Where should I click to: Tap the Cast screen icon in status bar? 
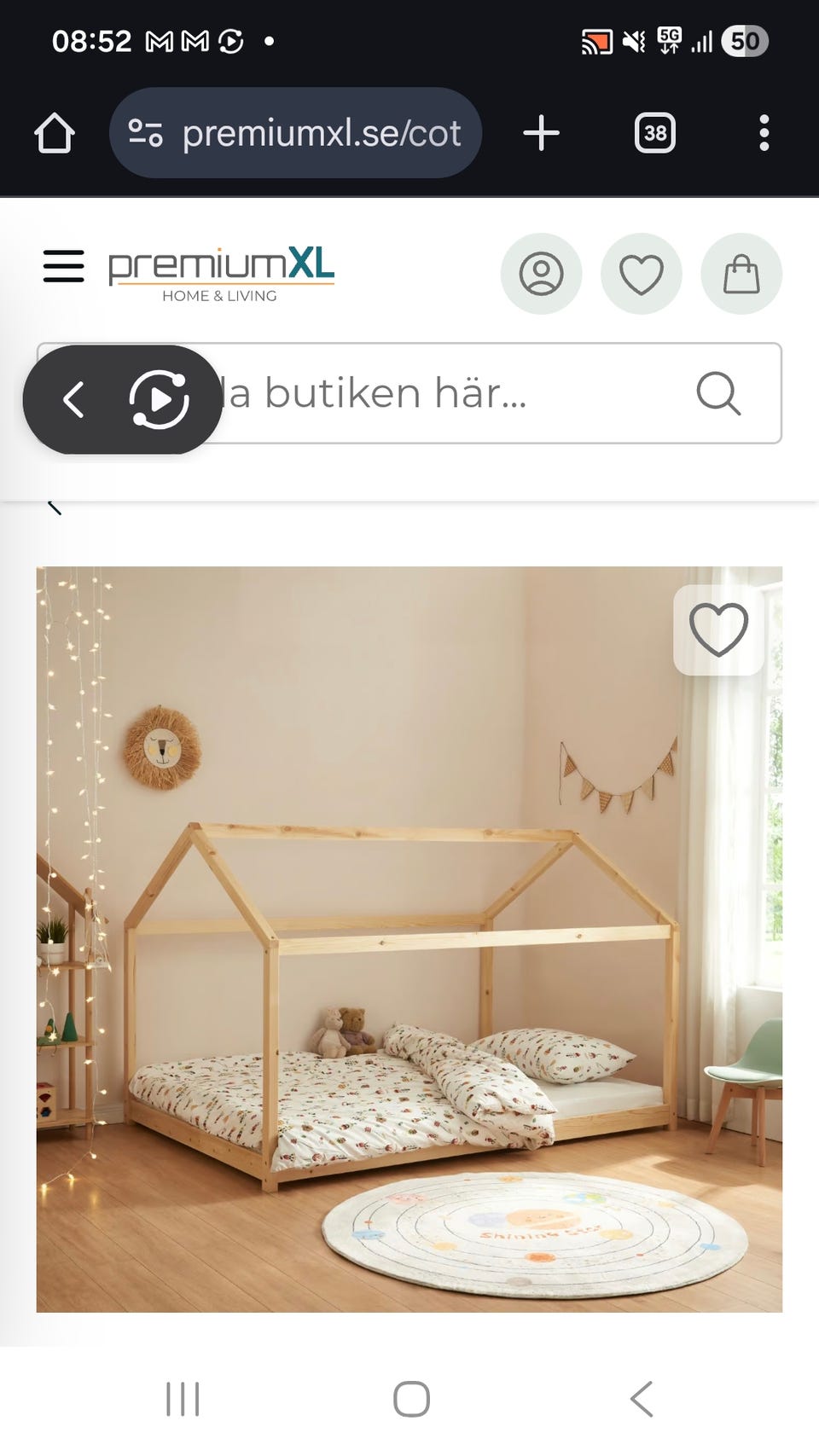click(x=598, y=41)
